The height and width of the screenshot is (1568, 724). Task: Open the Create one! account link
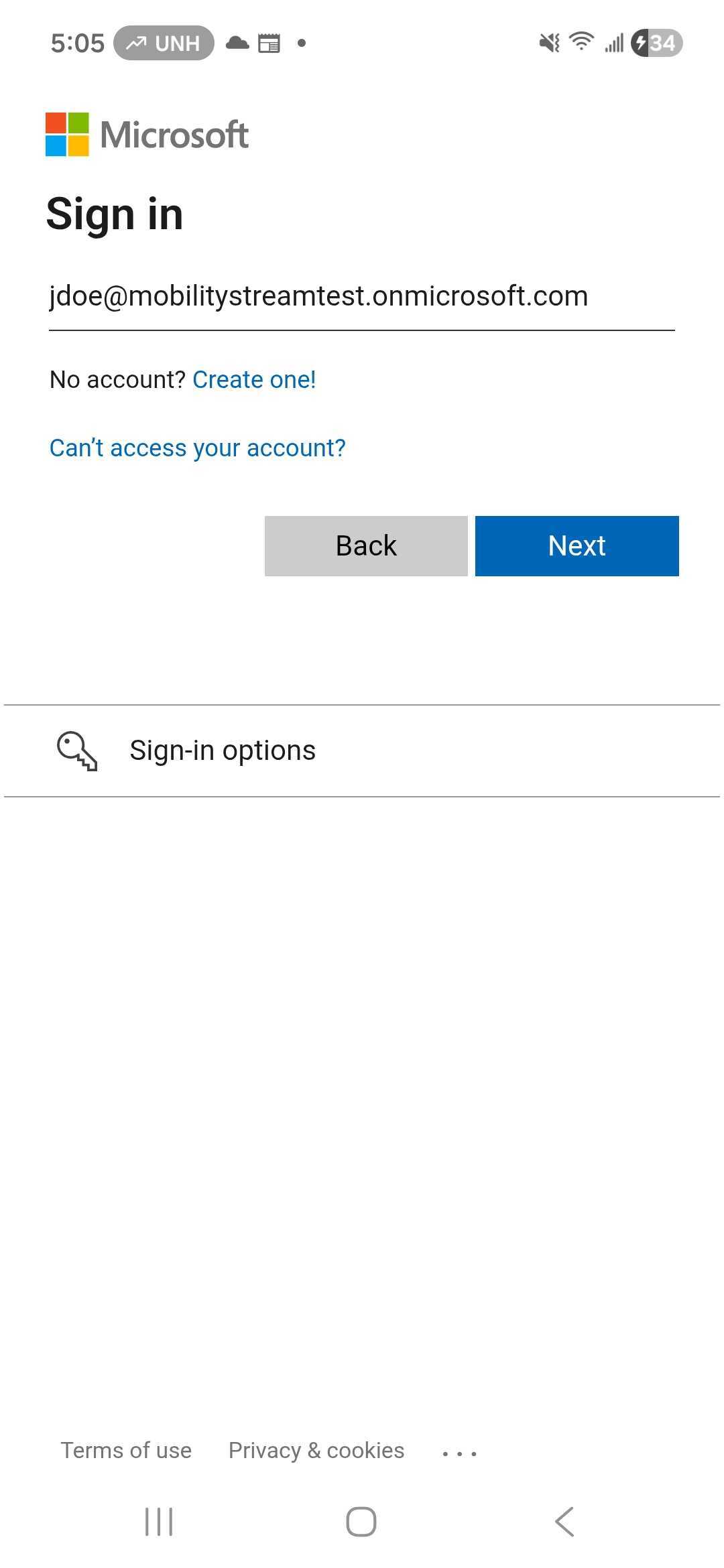[x=254, y=380]
